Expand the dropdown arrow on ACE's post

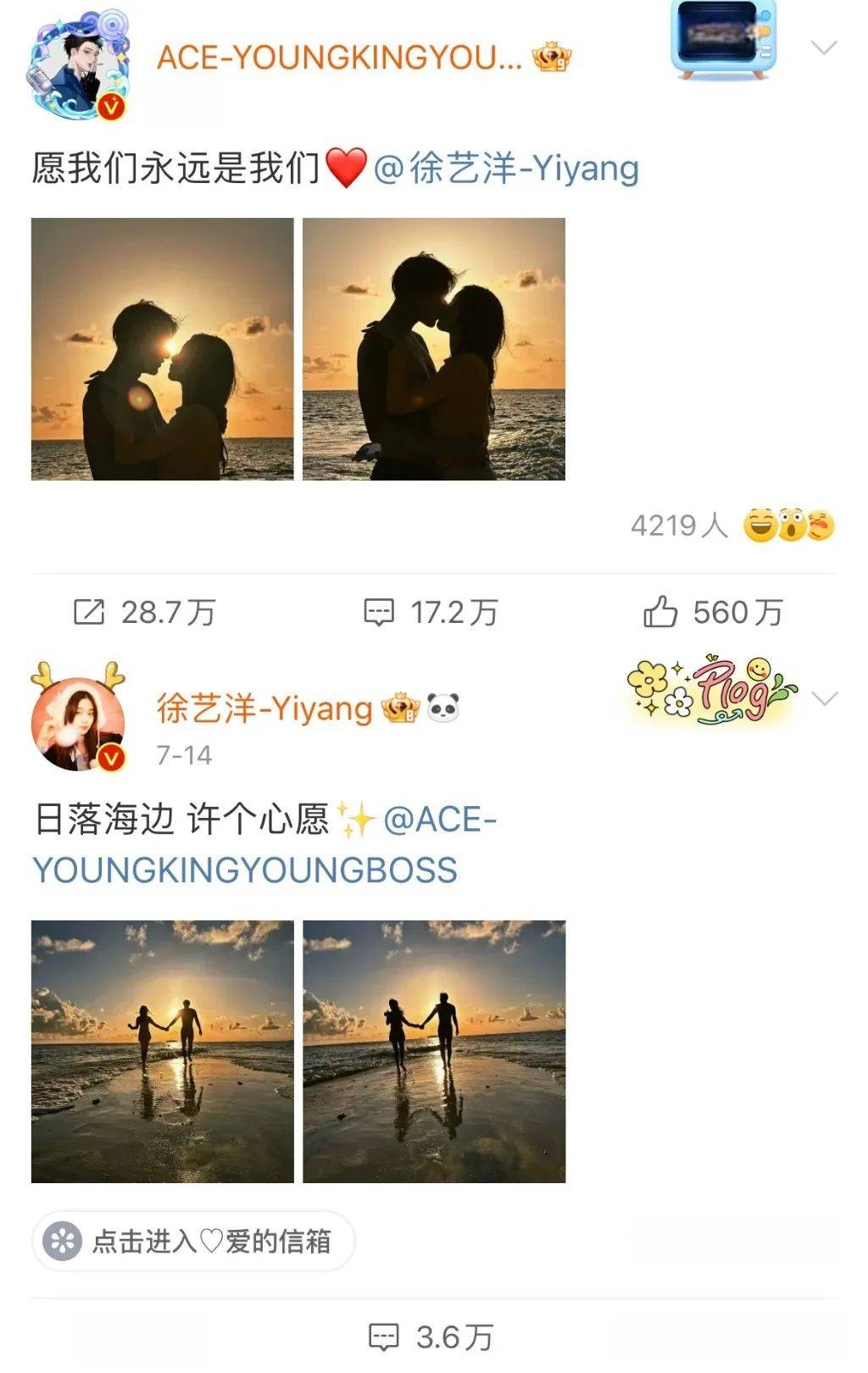(823, 47)
